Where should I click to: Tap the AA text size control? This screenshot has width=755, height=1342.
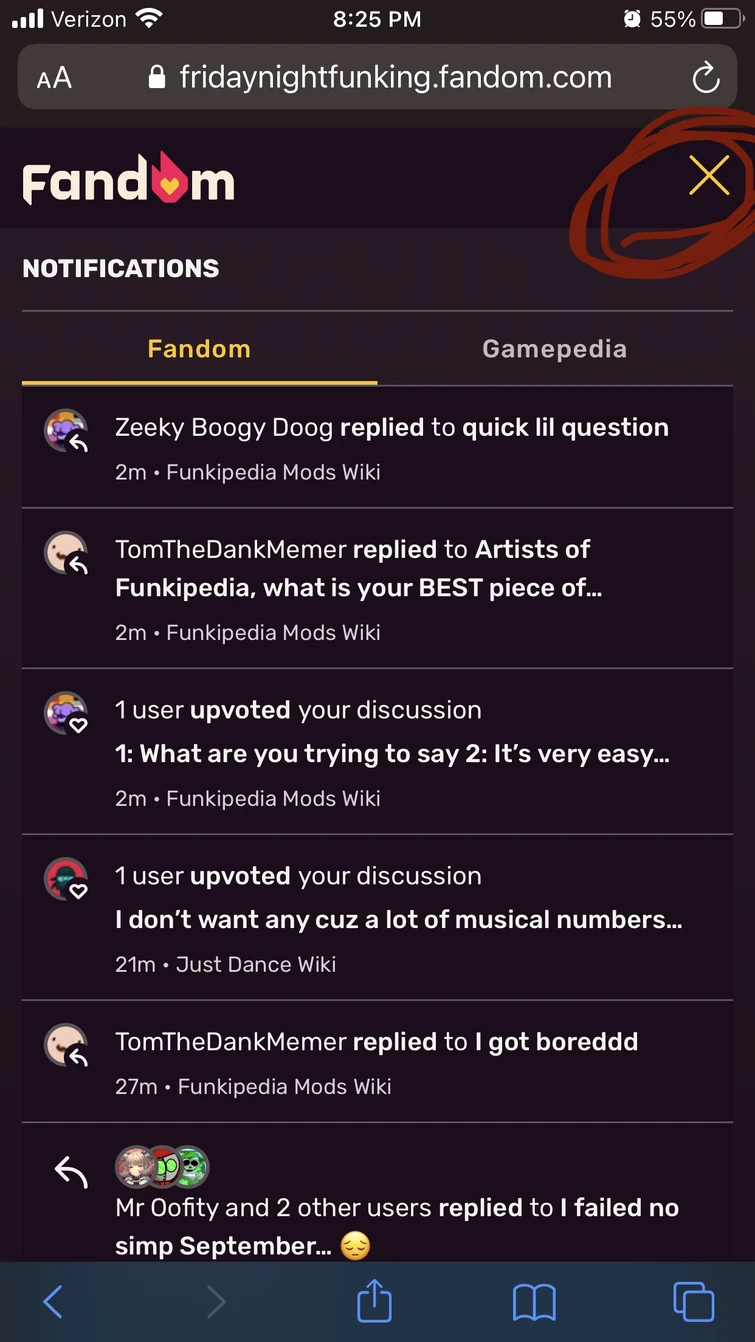[53, 77]
